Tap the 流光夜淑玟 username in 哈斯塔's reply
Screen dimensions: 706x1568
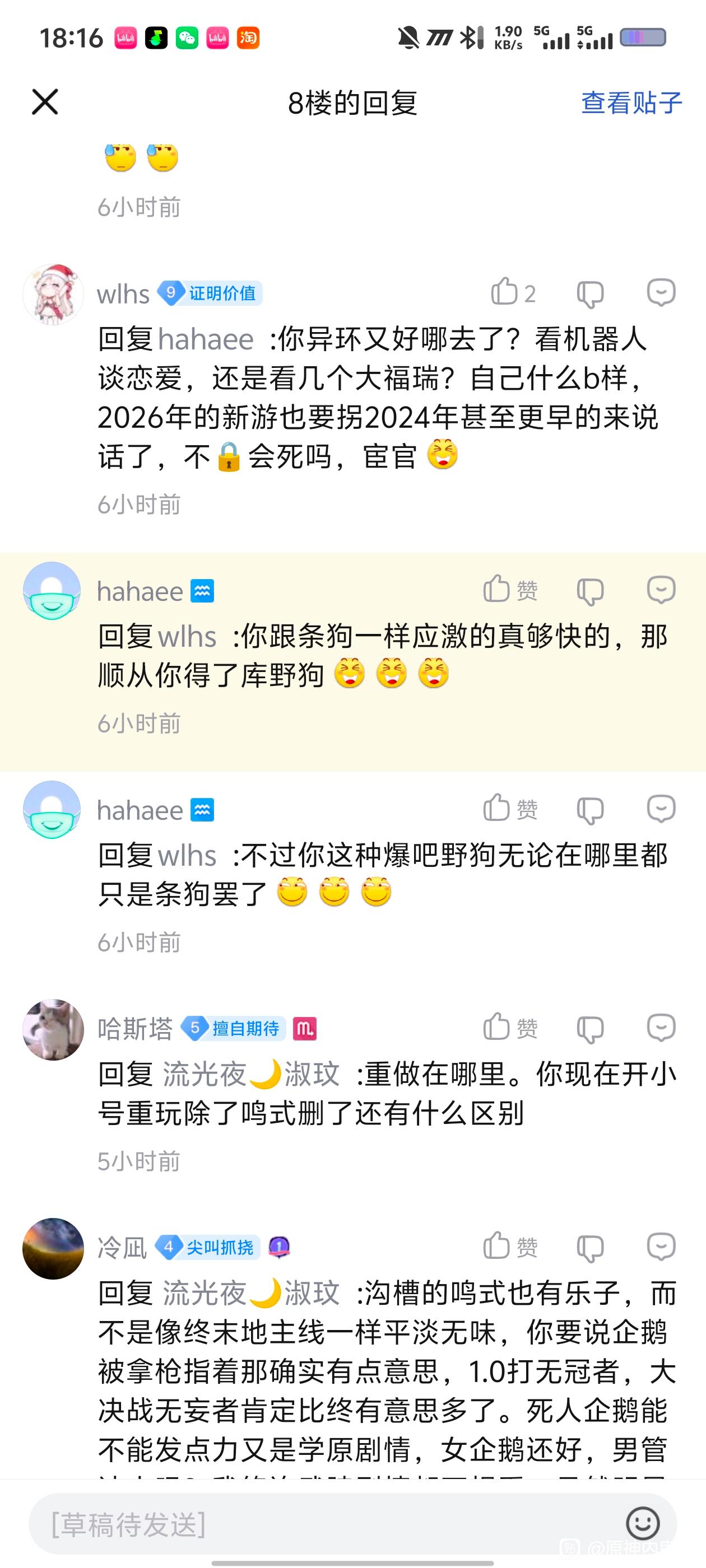[251, 1074]
